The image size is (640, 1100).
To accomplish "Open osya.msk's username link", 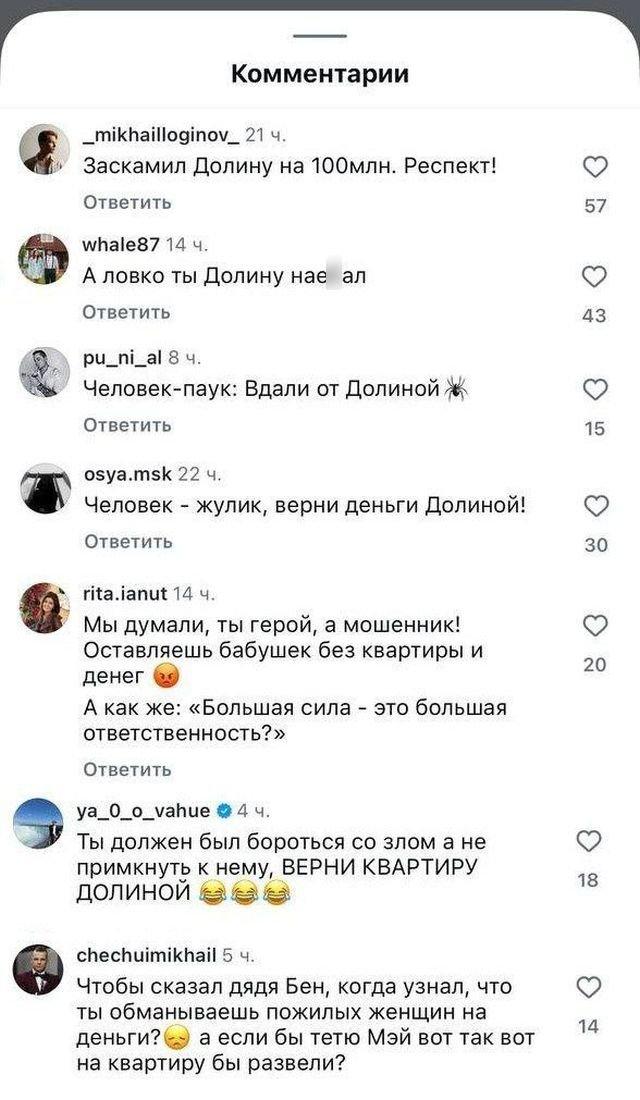I will [x=129, y=474].
